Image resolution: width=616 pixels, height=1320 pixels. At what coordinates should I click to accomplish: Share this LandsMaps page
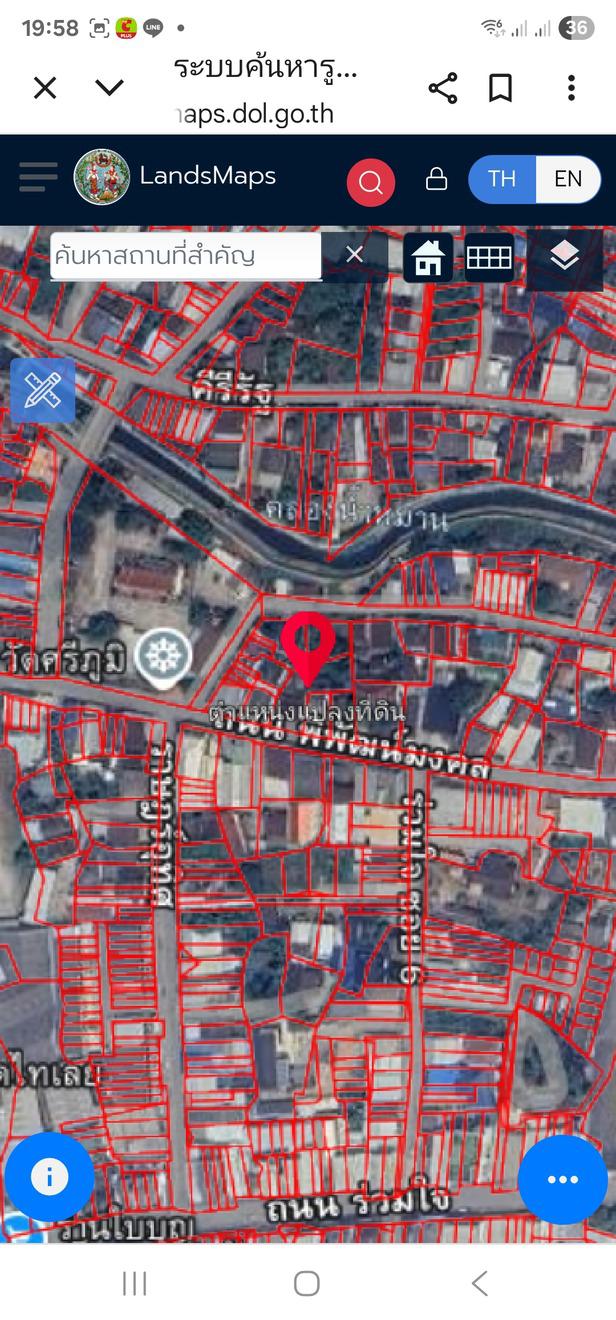pyautogui.click(x=442, y=88)
